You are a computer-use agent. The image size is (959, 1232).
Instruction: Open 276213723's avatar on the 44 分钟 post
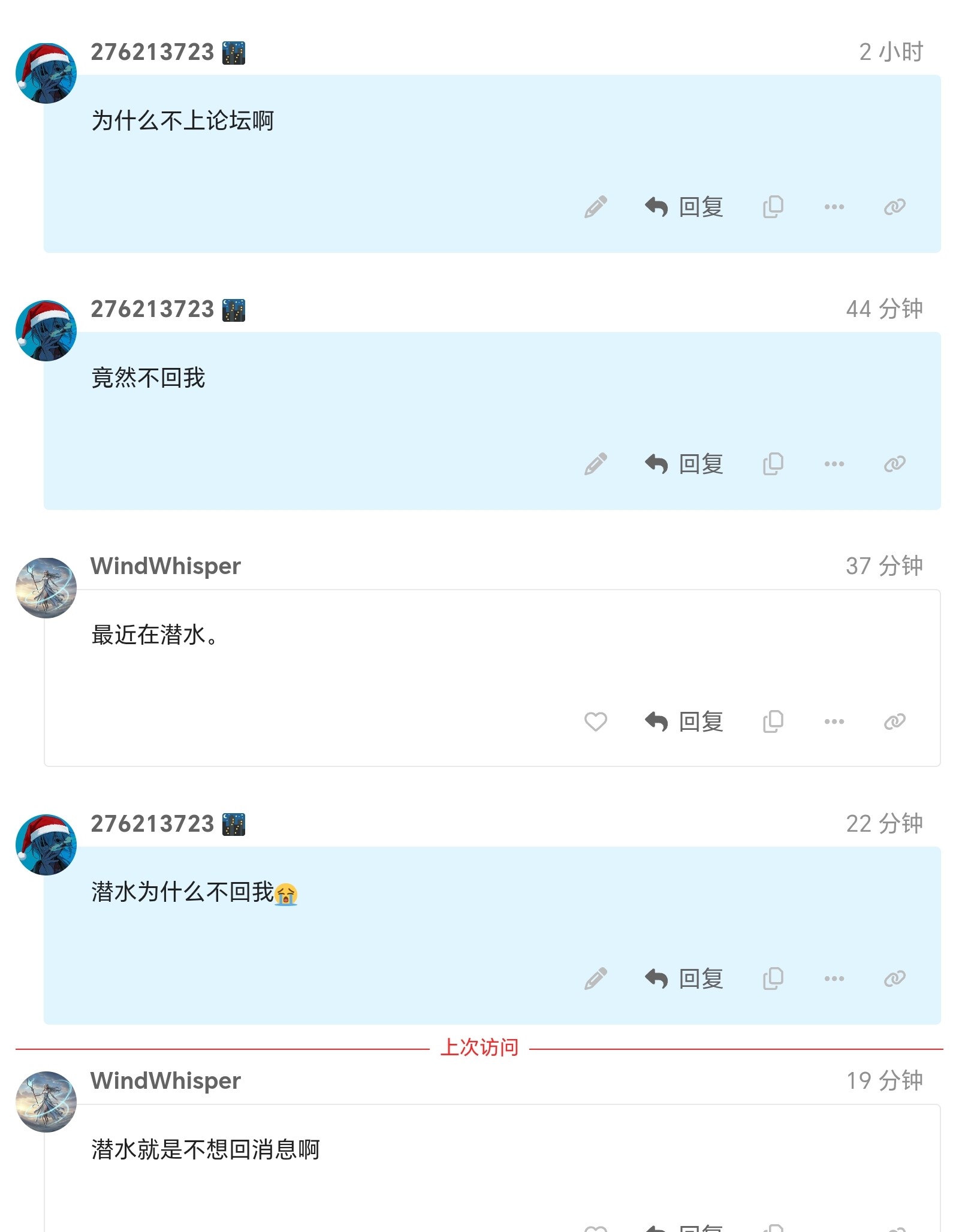(46, 331)
